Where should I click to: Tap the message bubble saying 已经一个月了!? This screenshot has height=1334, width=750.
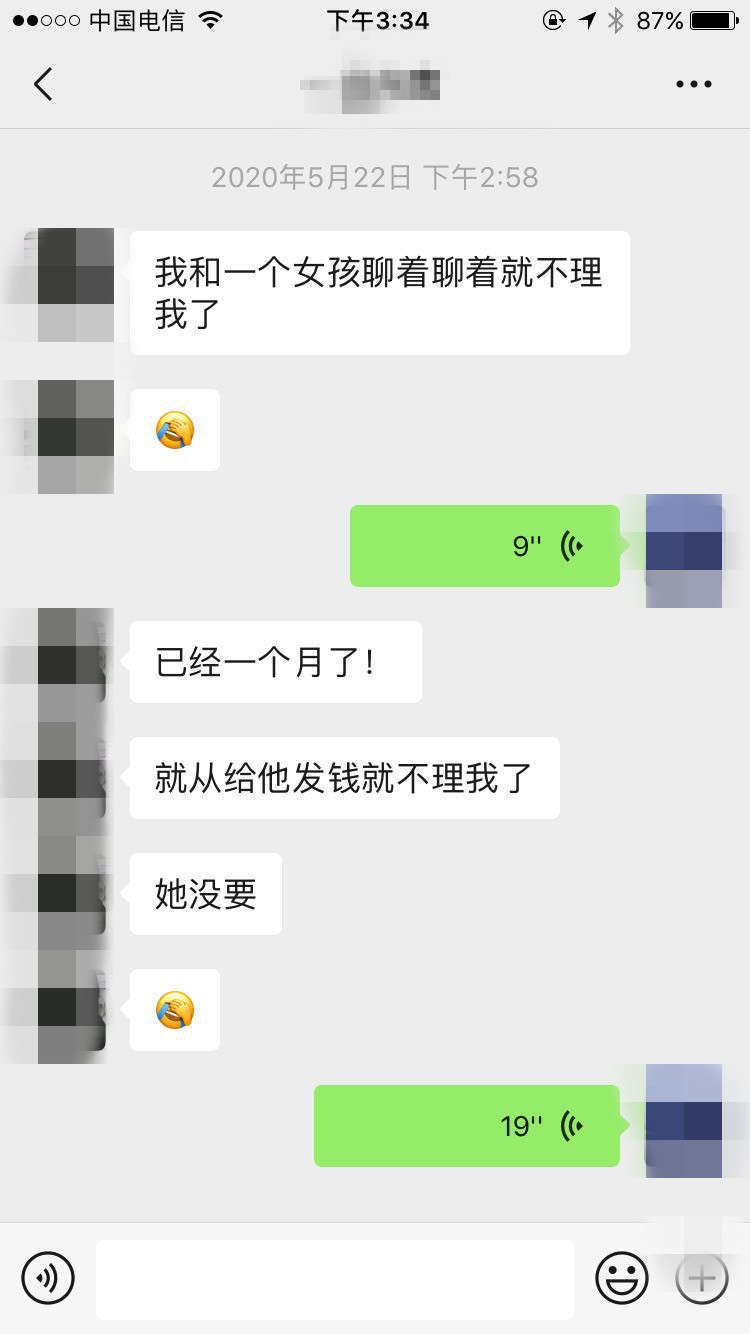click(275, 661)
